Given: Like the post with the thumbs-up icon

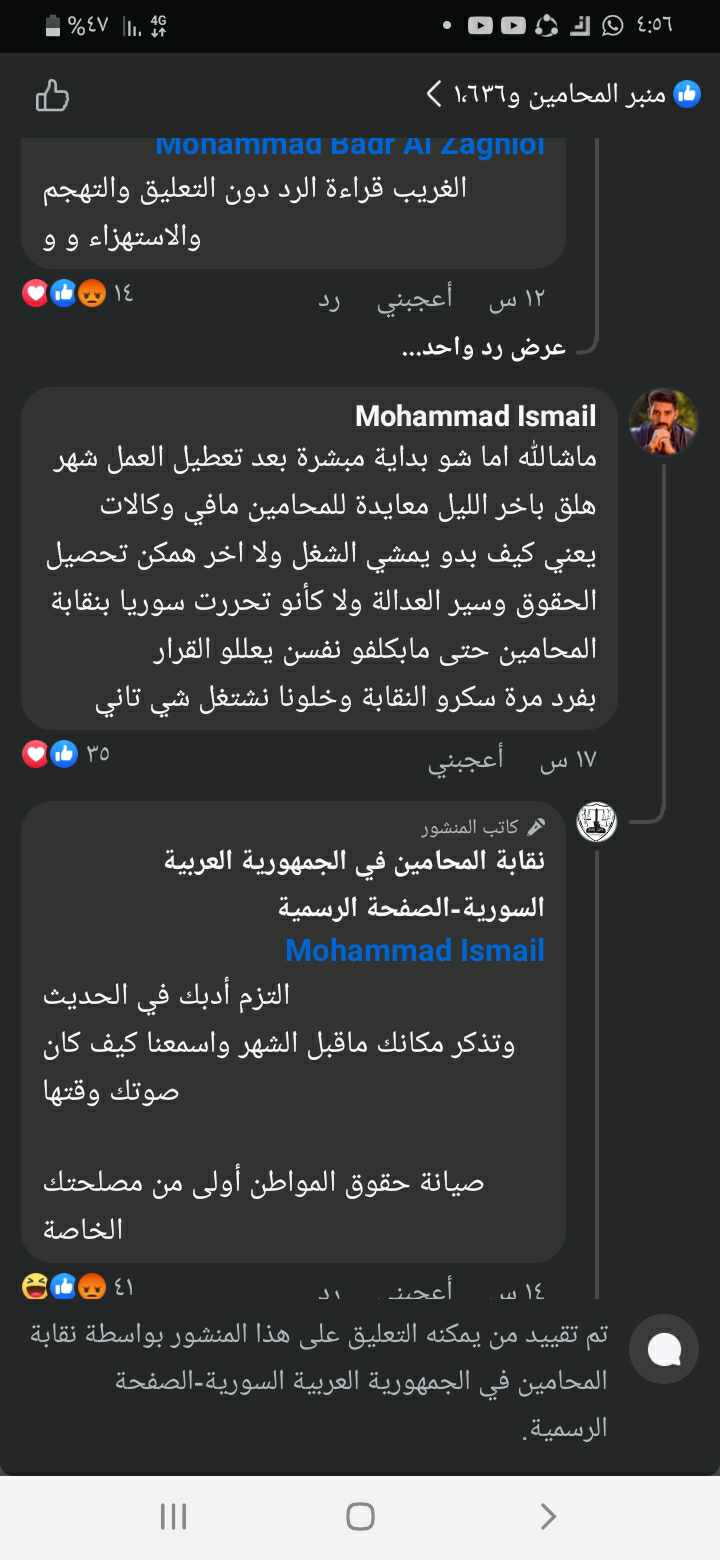Looking at the screenshot, I should pos(52,96).
